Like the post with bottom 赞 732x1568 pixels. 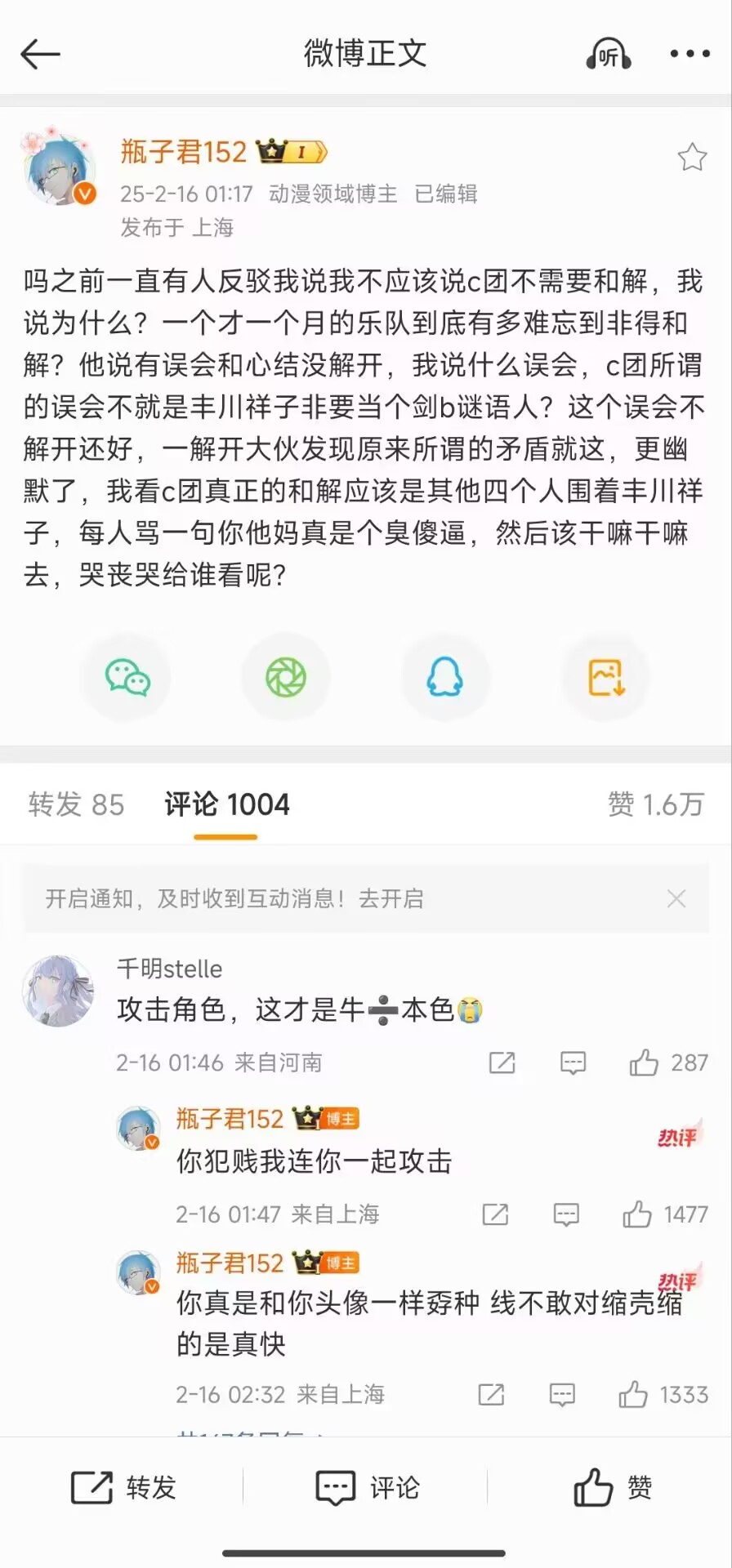612,1487
